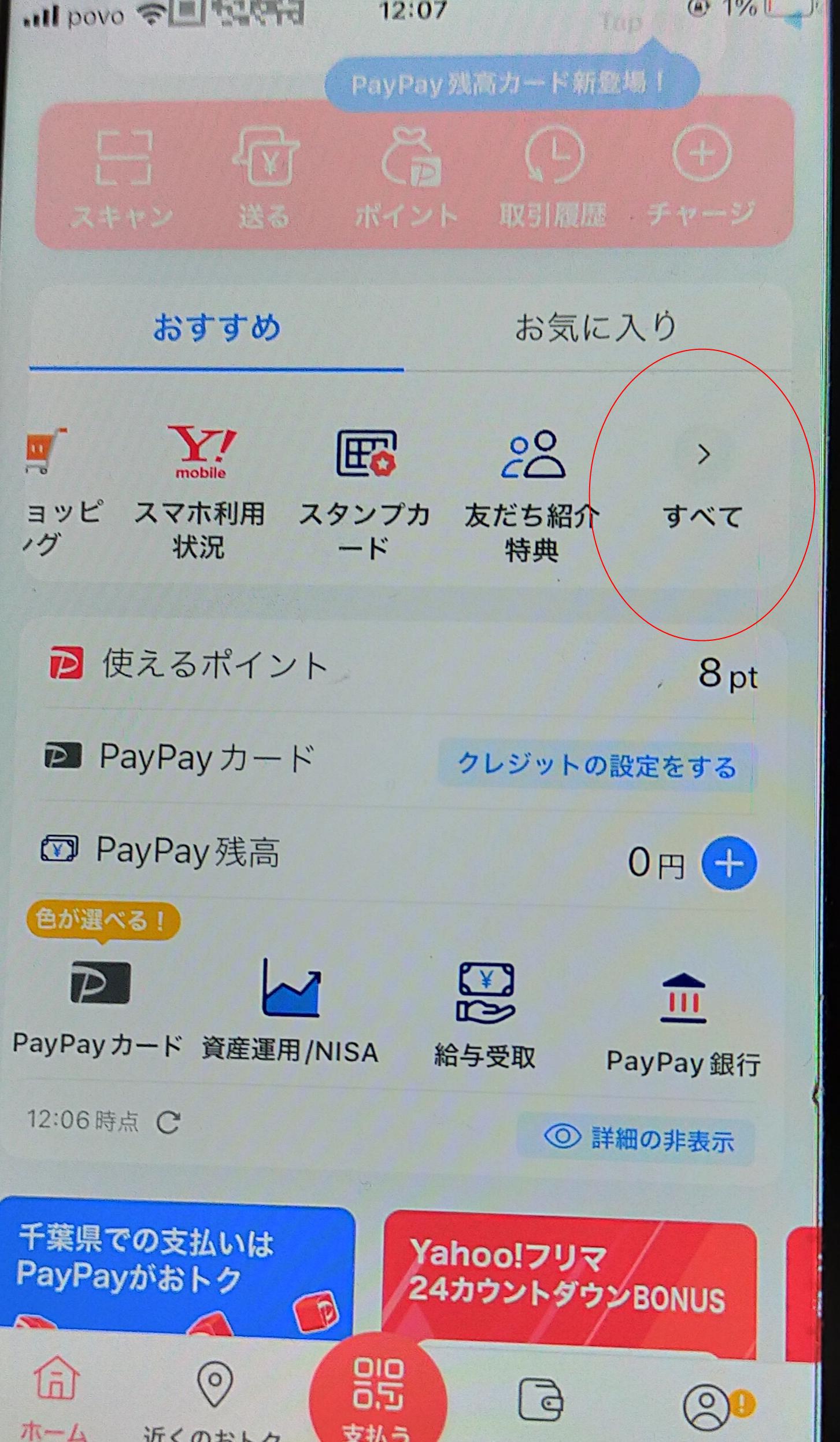Open スタンプカード
Viewport: 840px width, 1442px height.
pyautogui.click(x=365, y=496)
